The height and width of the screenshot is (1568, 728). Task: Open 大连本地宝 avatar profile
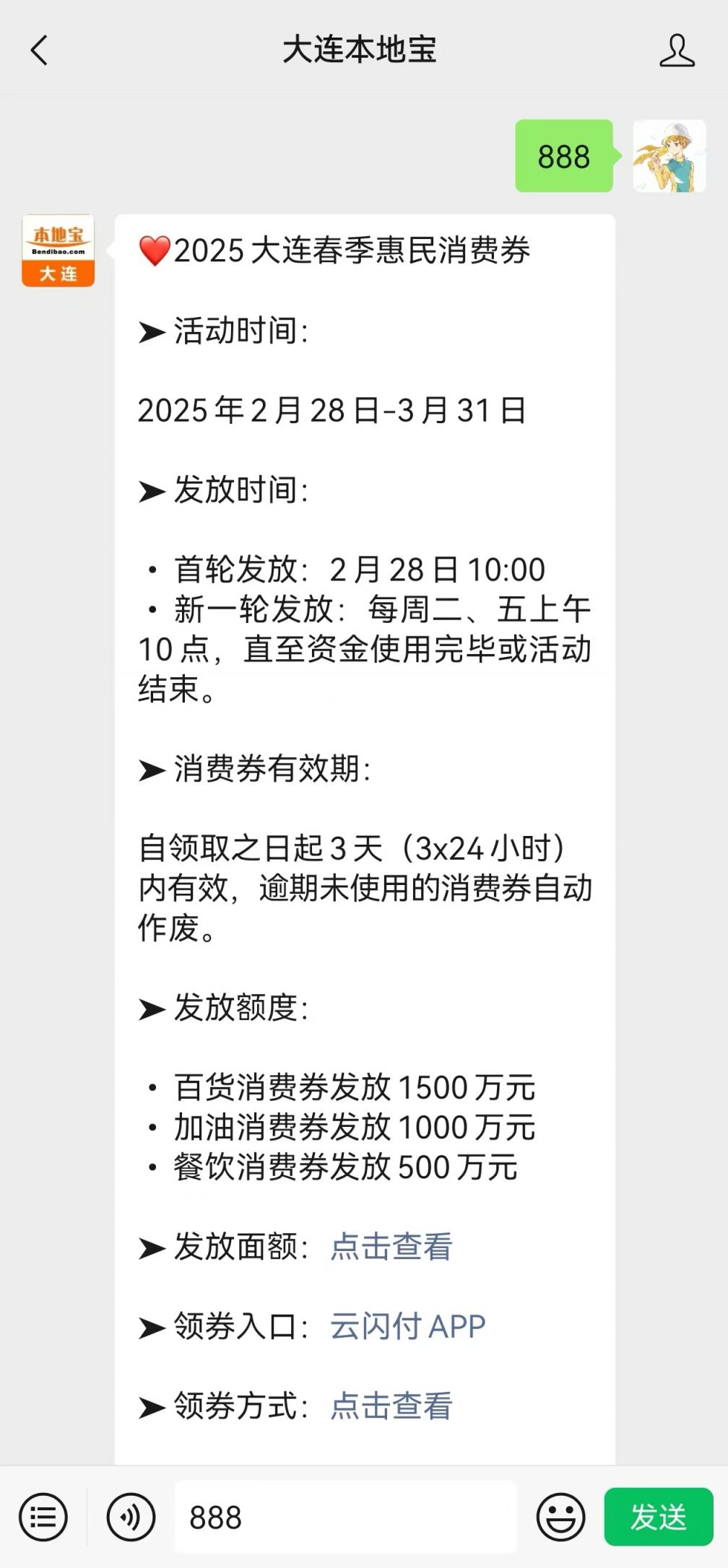[x=58, y=251]
